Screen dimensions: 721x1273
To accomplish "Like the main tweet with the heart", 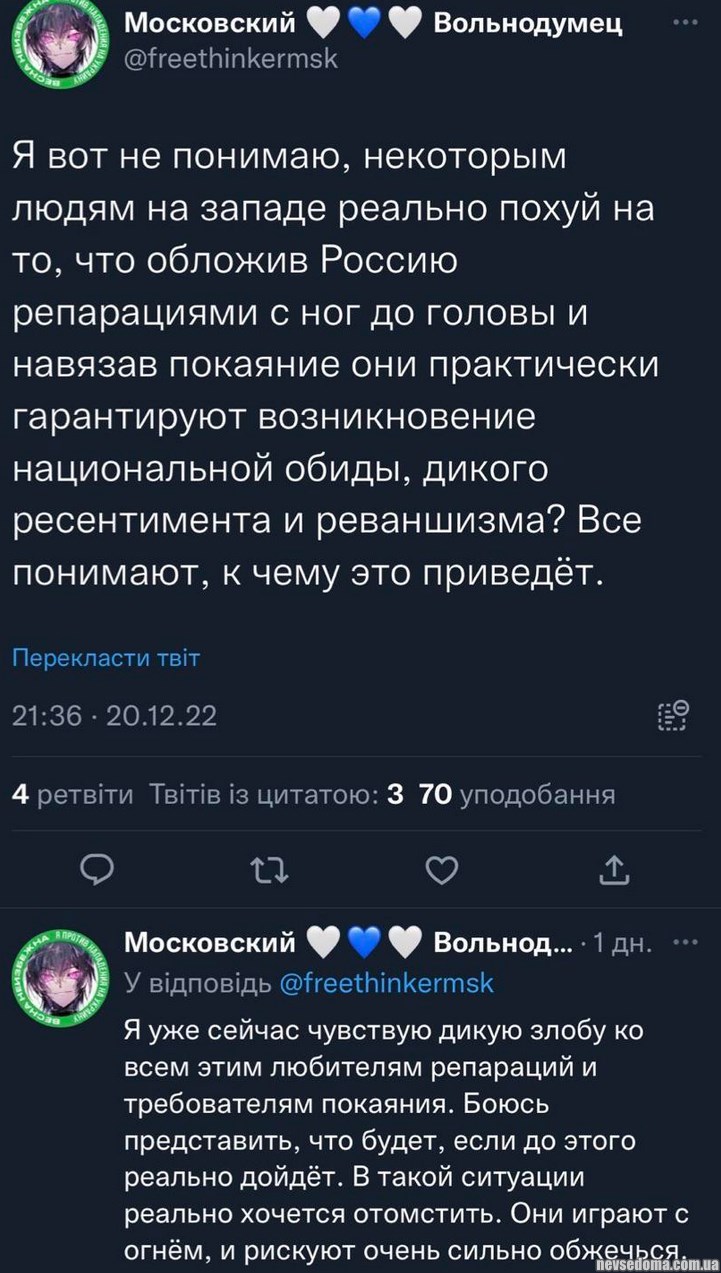I will pyautogui.click(x=440, y=872).
